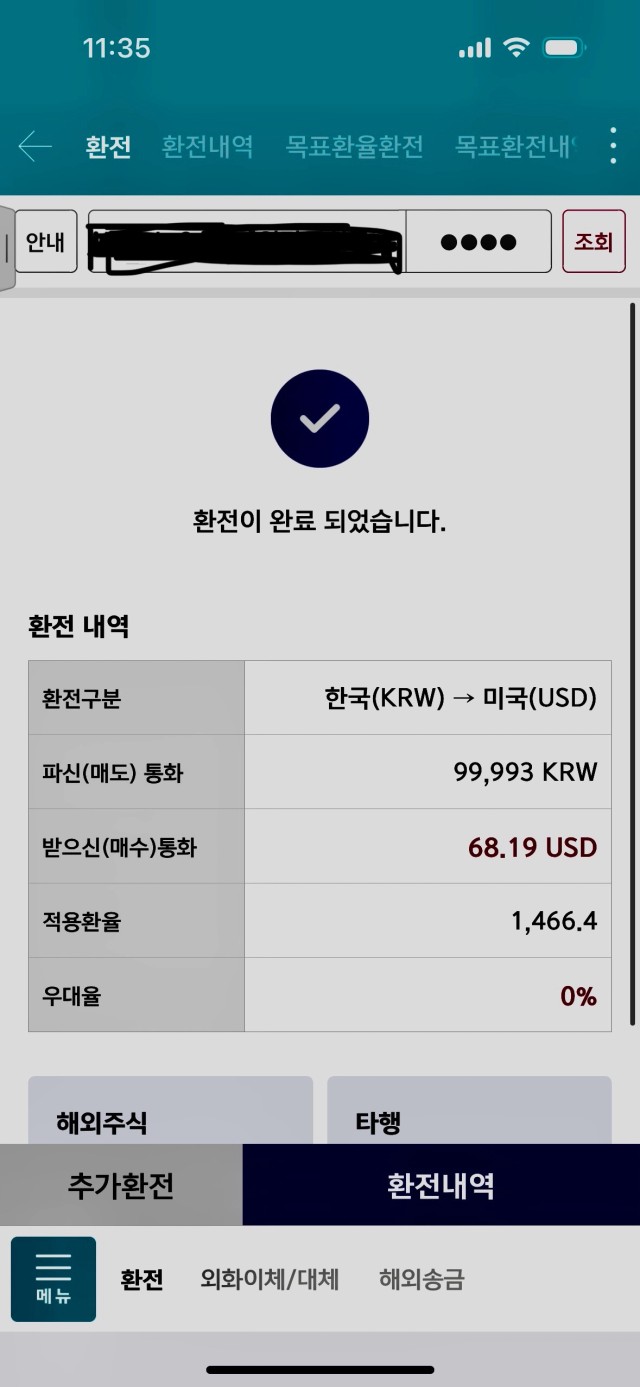Switch to the 환전내역 top tab

tap(207, 147)
